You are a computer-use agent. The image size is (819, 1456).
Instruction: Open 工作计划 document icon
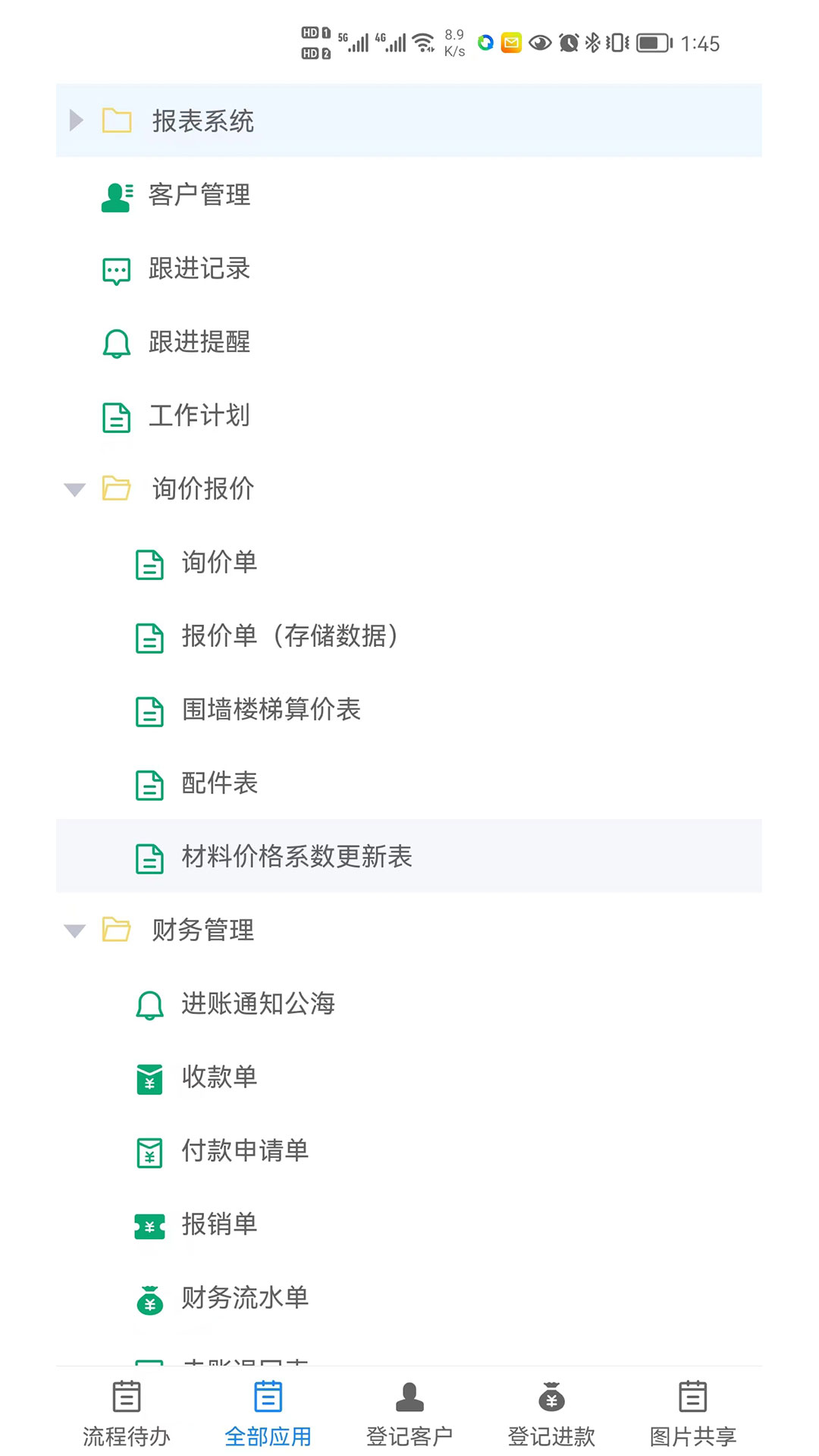click(115, 415)
